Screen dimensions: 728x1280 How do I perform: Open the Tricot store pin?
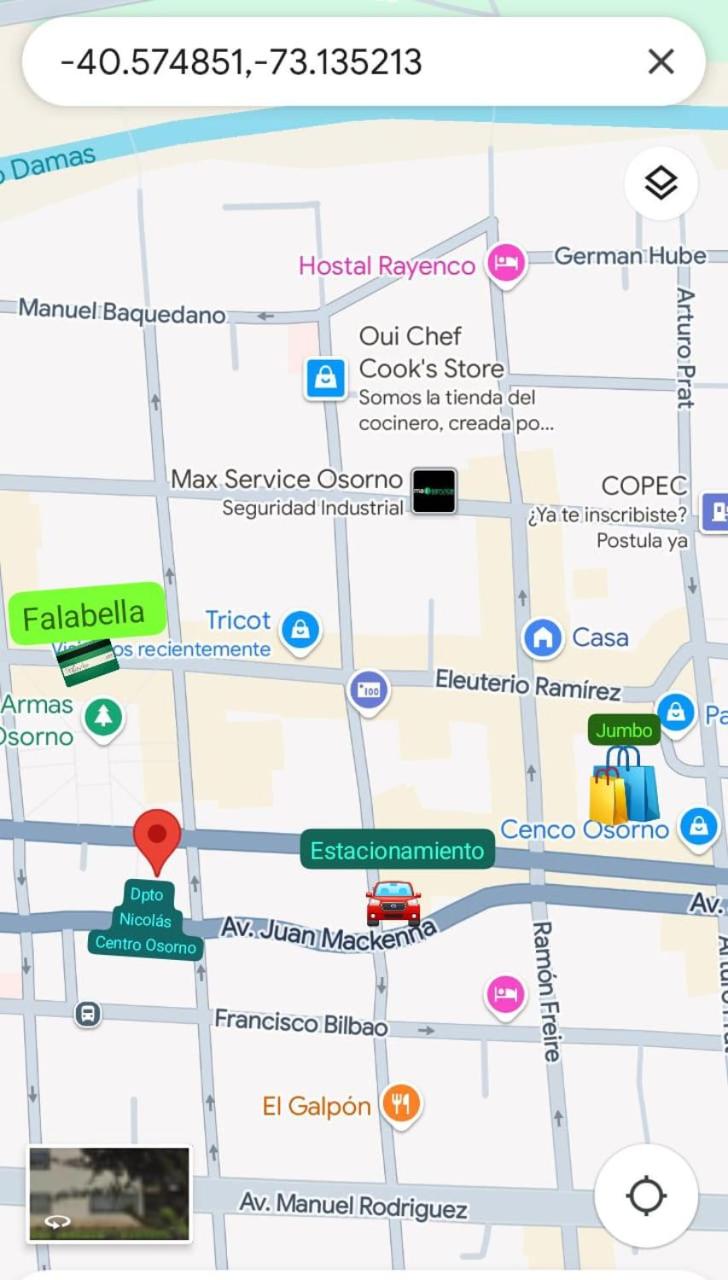click(x=299, y=629)
